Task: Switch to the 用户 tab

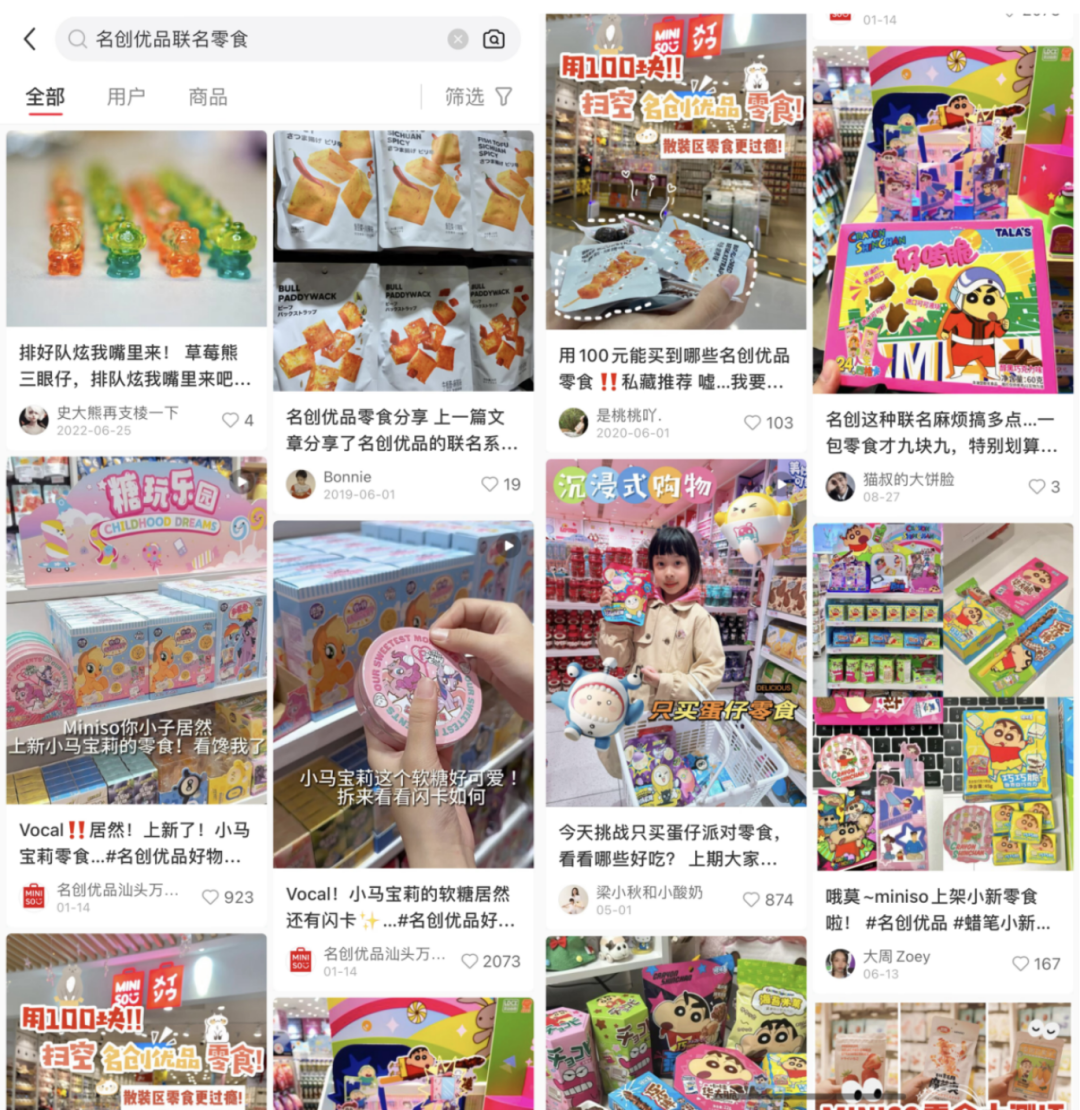Action: [x=126, y=97]
